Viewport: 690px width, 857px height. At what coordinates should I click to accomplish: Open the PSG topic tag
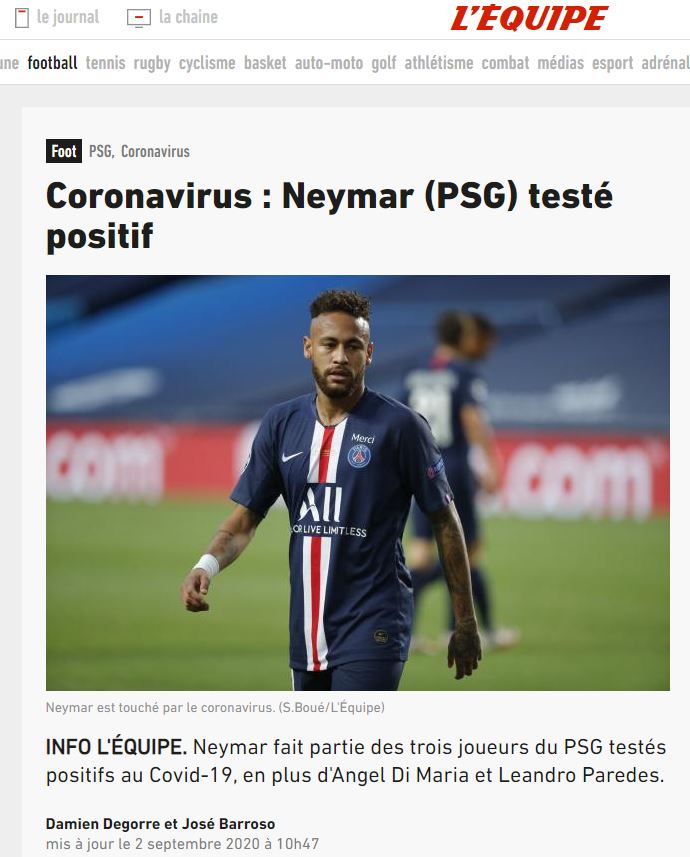[100, 152]
